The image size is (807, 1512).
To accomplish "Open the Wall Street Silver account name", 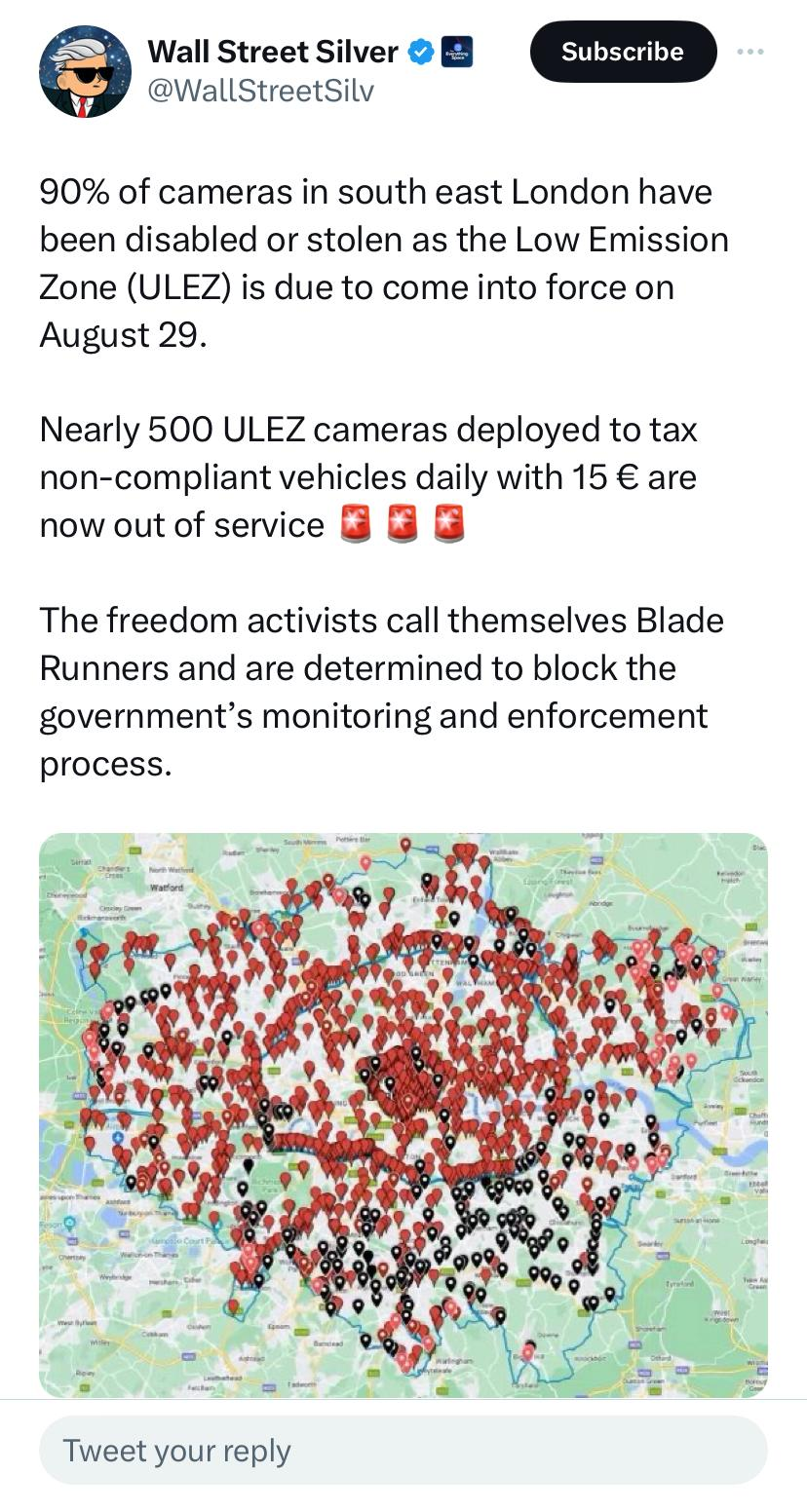I will click(x=273, y=51).
